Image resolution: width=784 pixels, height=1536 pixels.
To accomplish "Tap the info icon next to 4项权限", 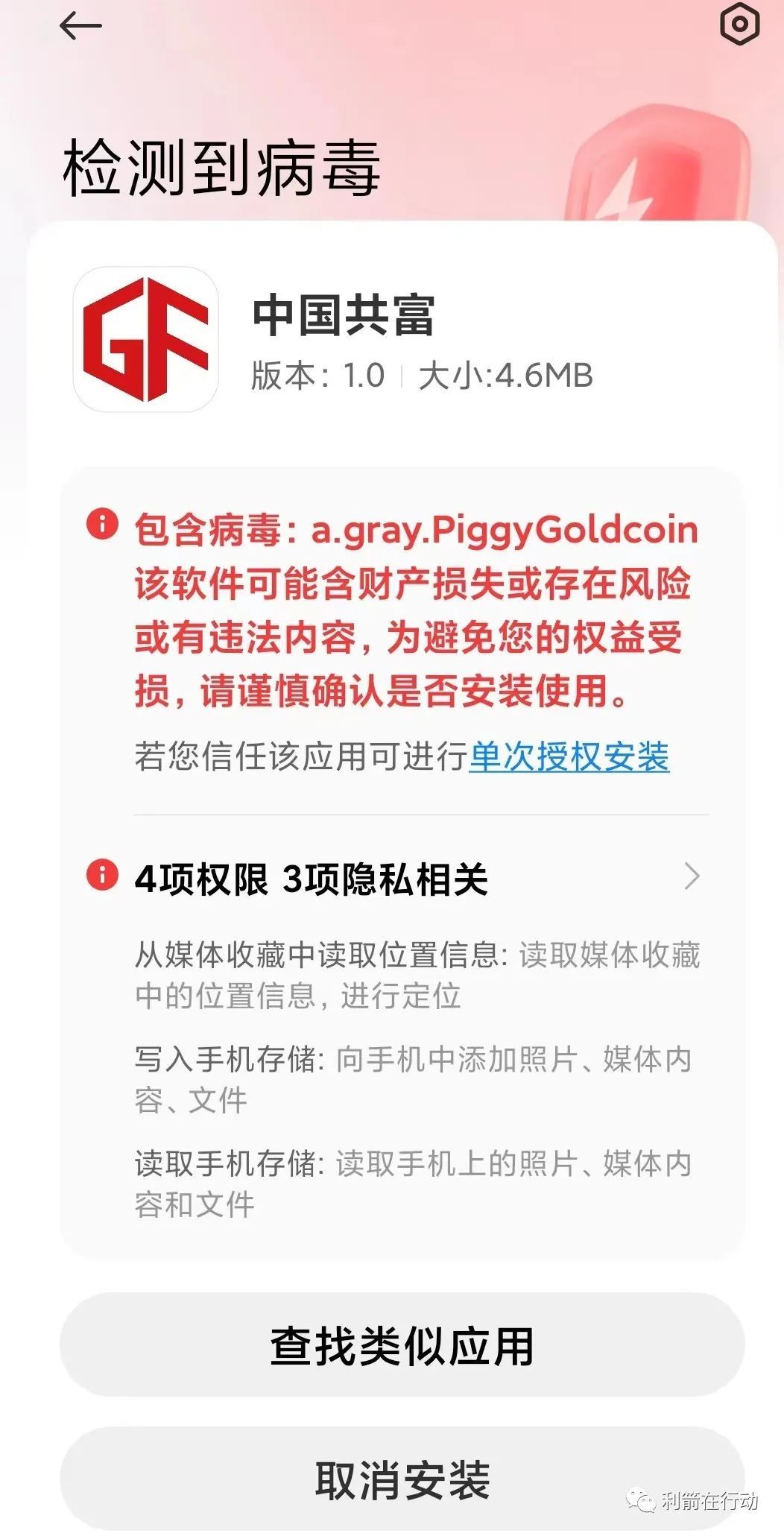I will [101, 879].
